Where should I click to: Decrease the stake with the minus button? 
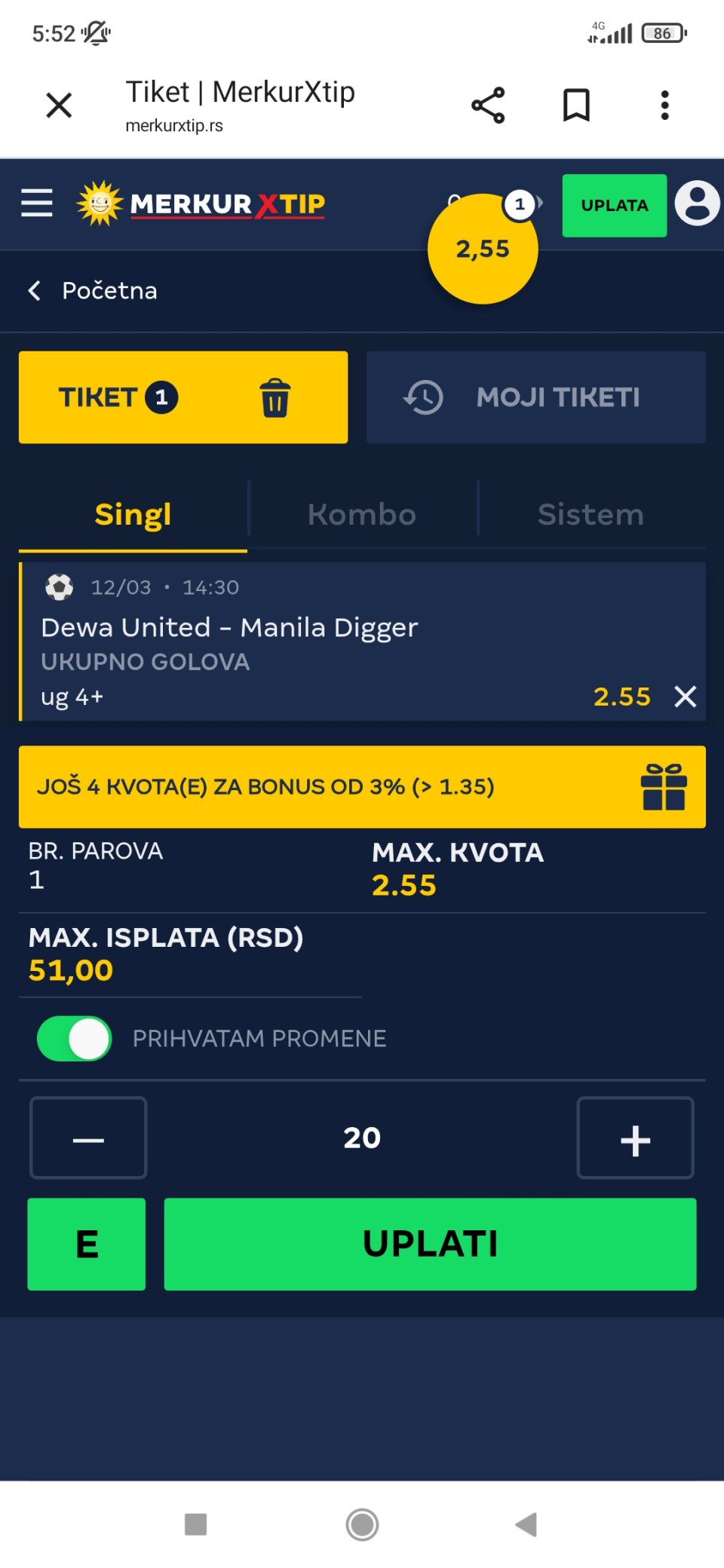pos(88,1138)
